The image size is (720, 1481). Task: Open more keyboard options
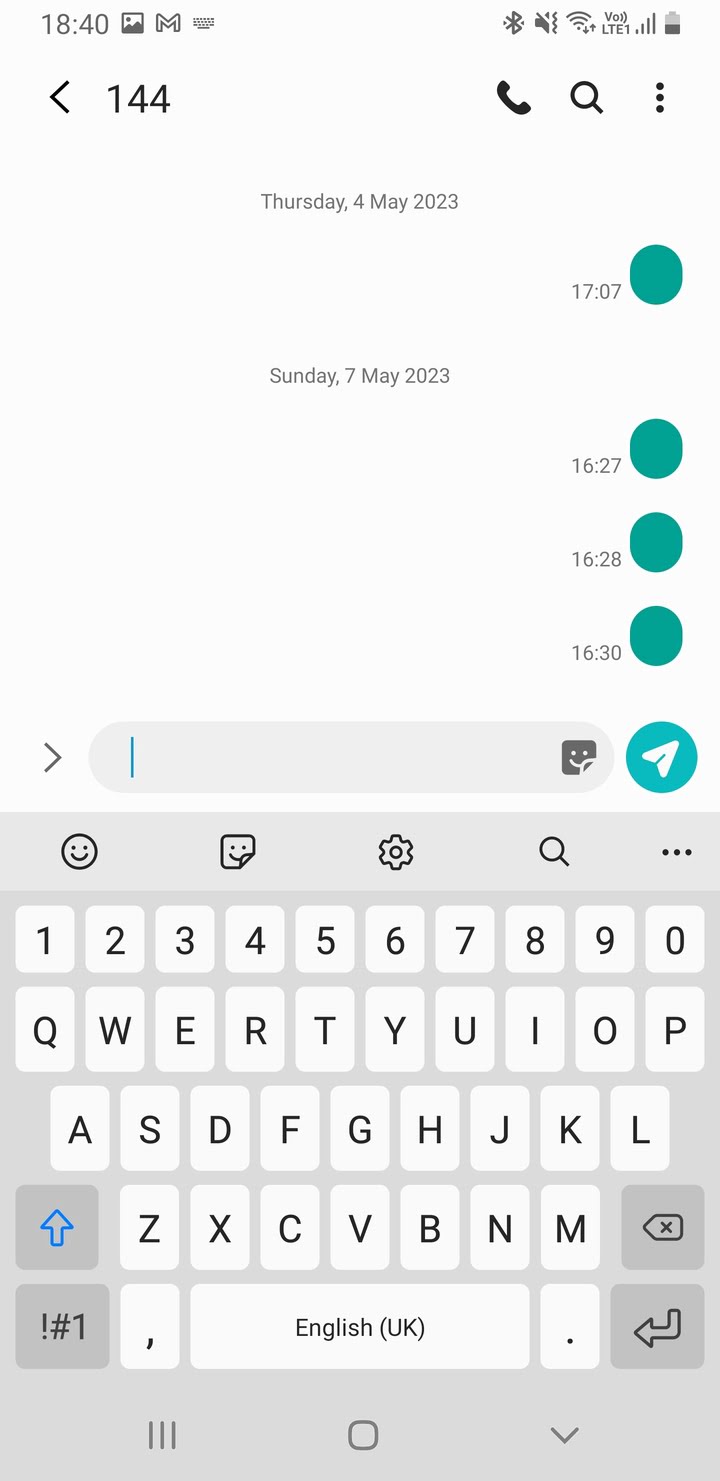pos(677,852)
